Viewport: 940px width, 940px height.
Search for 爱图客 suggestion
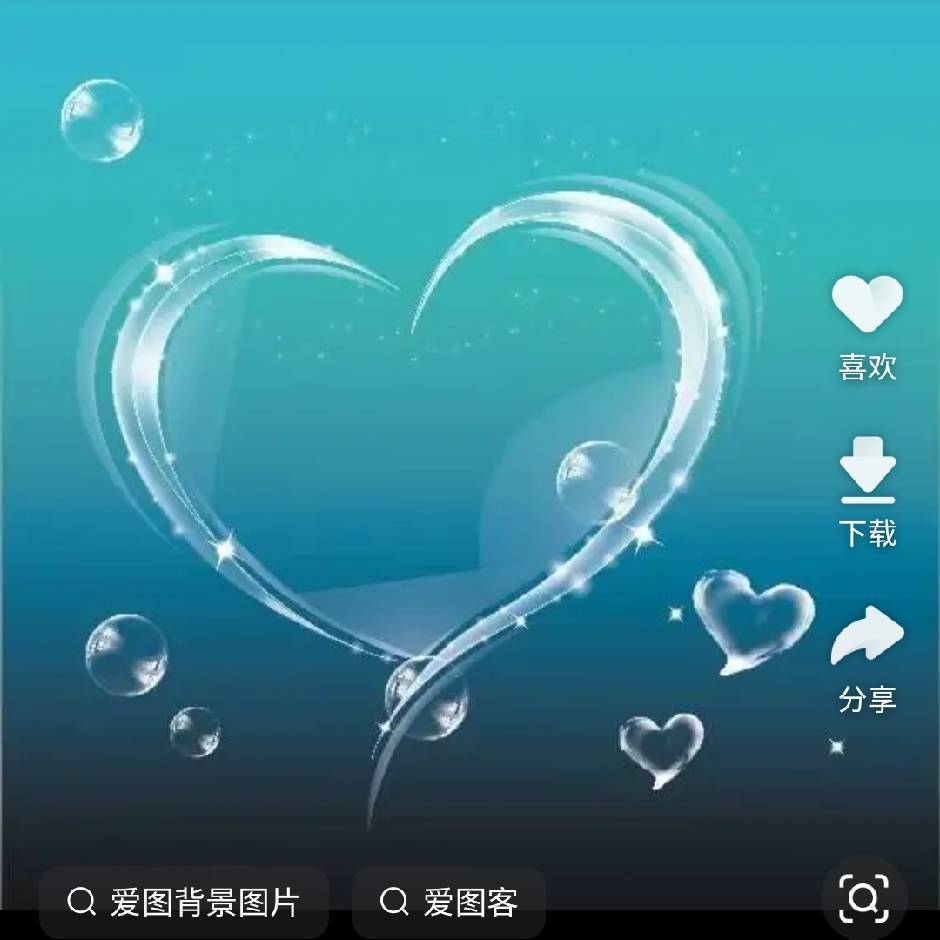(449, 902)
